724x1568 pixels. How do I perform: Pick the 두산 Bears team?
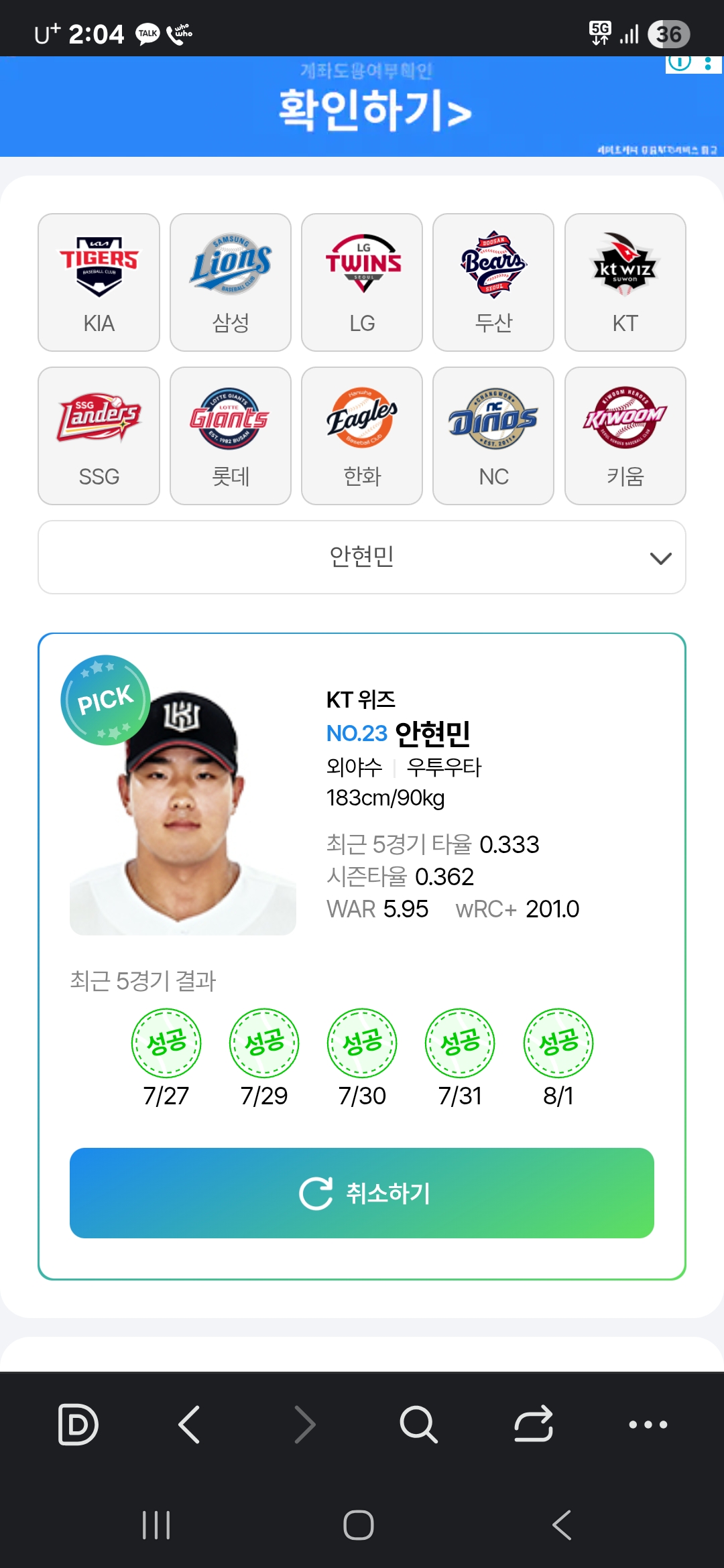click(x=493, y=282)
